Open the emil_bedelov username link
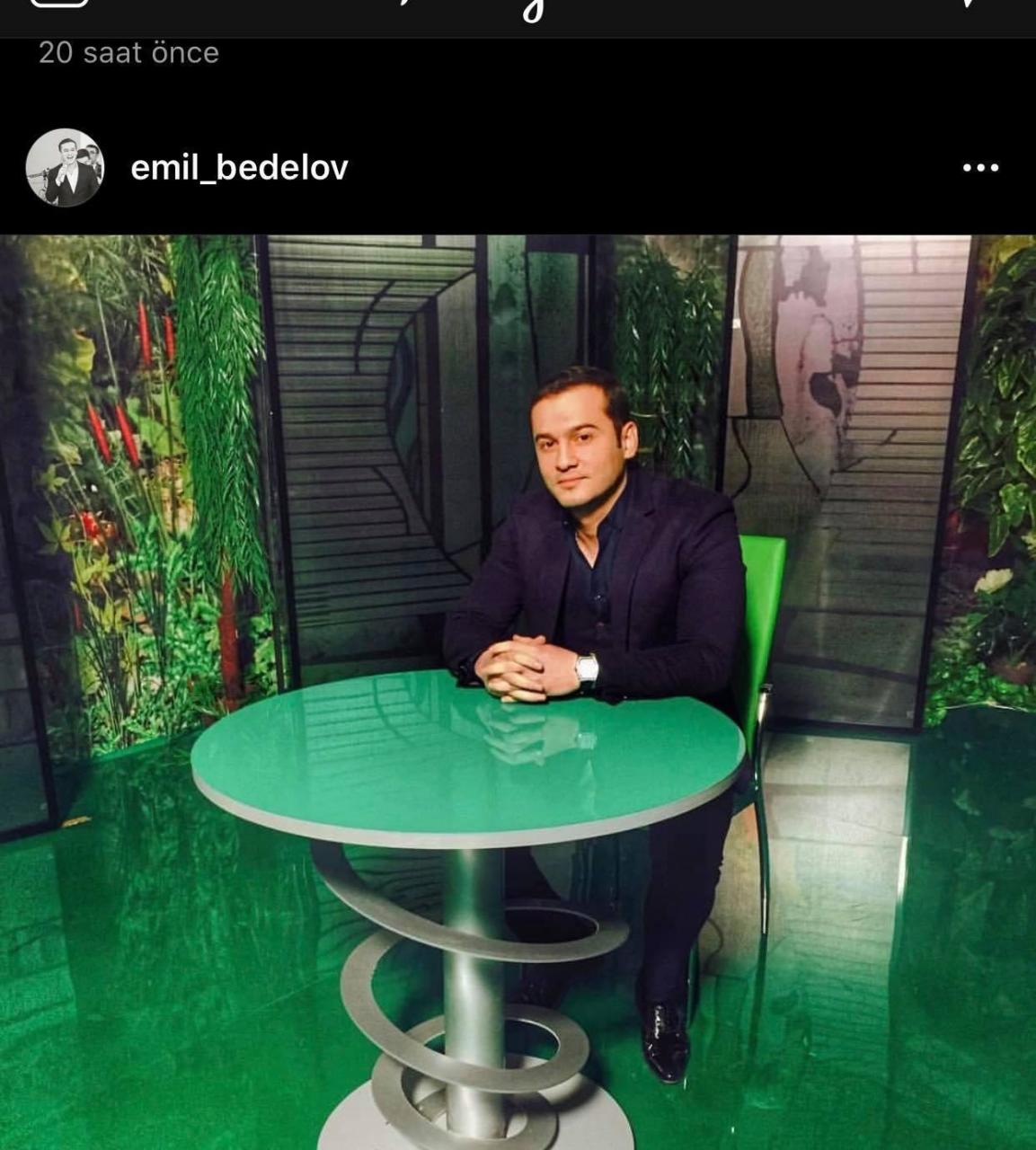This screenshot has height=1150, width=1036. 239,168
